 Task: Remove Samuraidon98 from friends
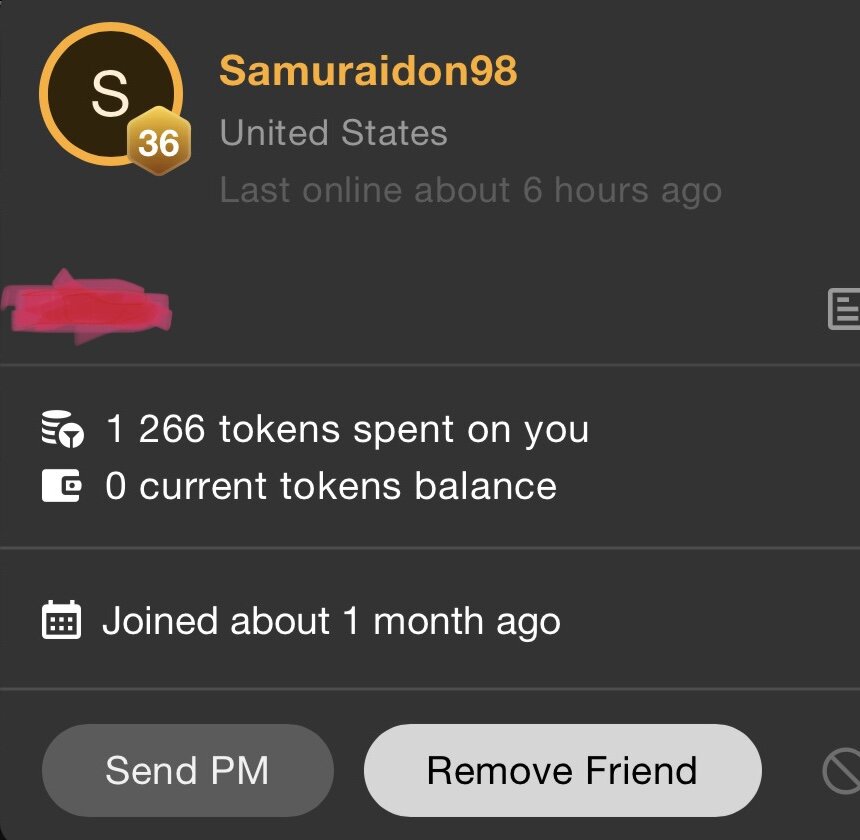tap(562, 770)
